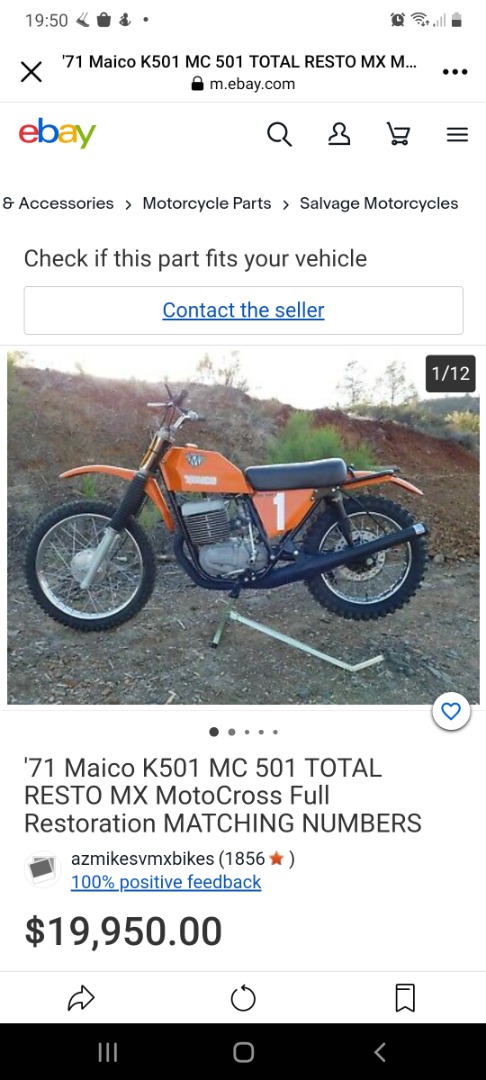The height and width of the screenshot is (1080, 486).
Task: Share this page
Action: 81,997
